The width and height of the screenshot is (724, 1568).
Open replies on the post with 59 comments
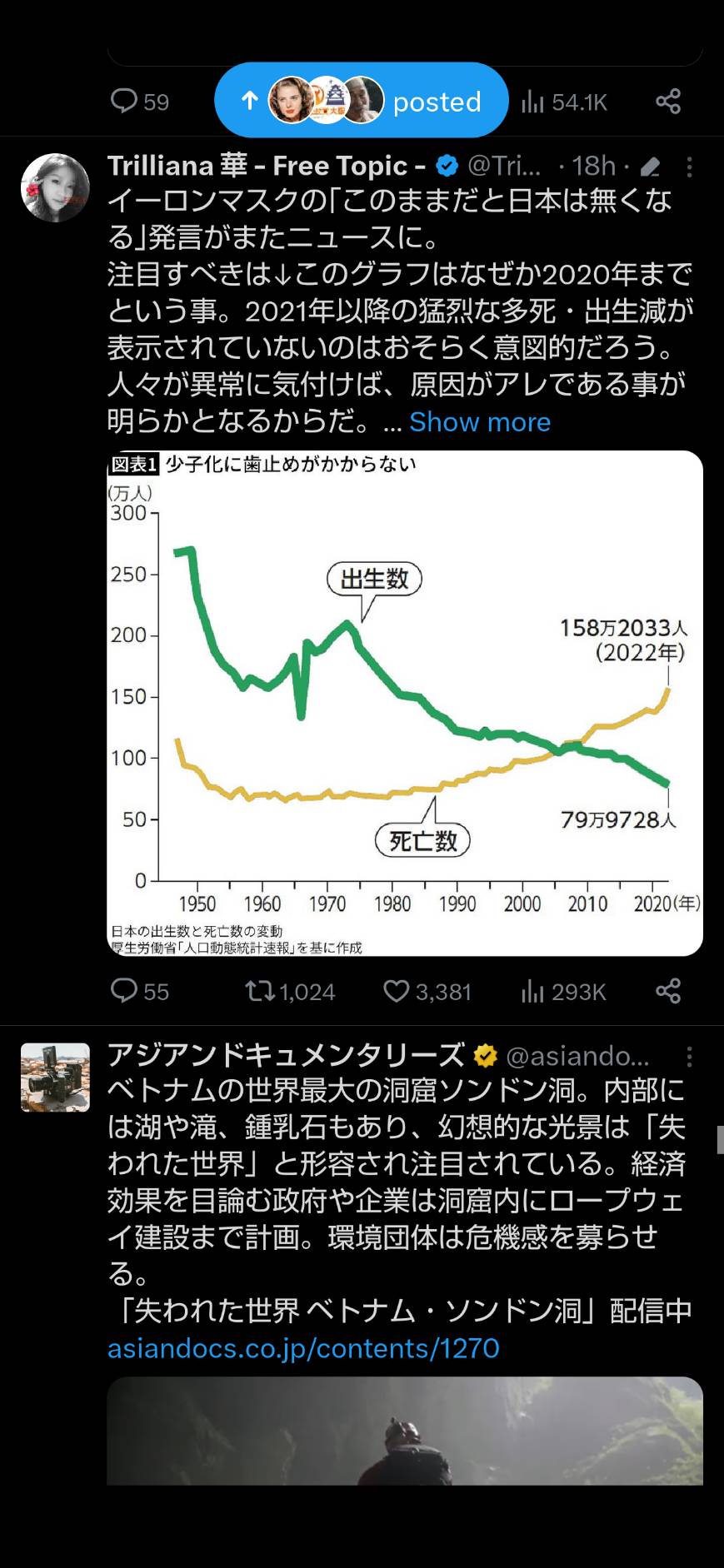coord(139,102)
